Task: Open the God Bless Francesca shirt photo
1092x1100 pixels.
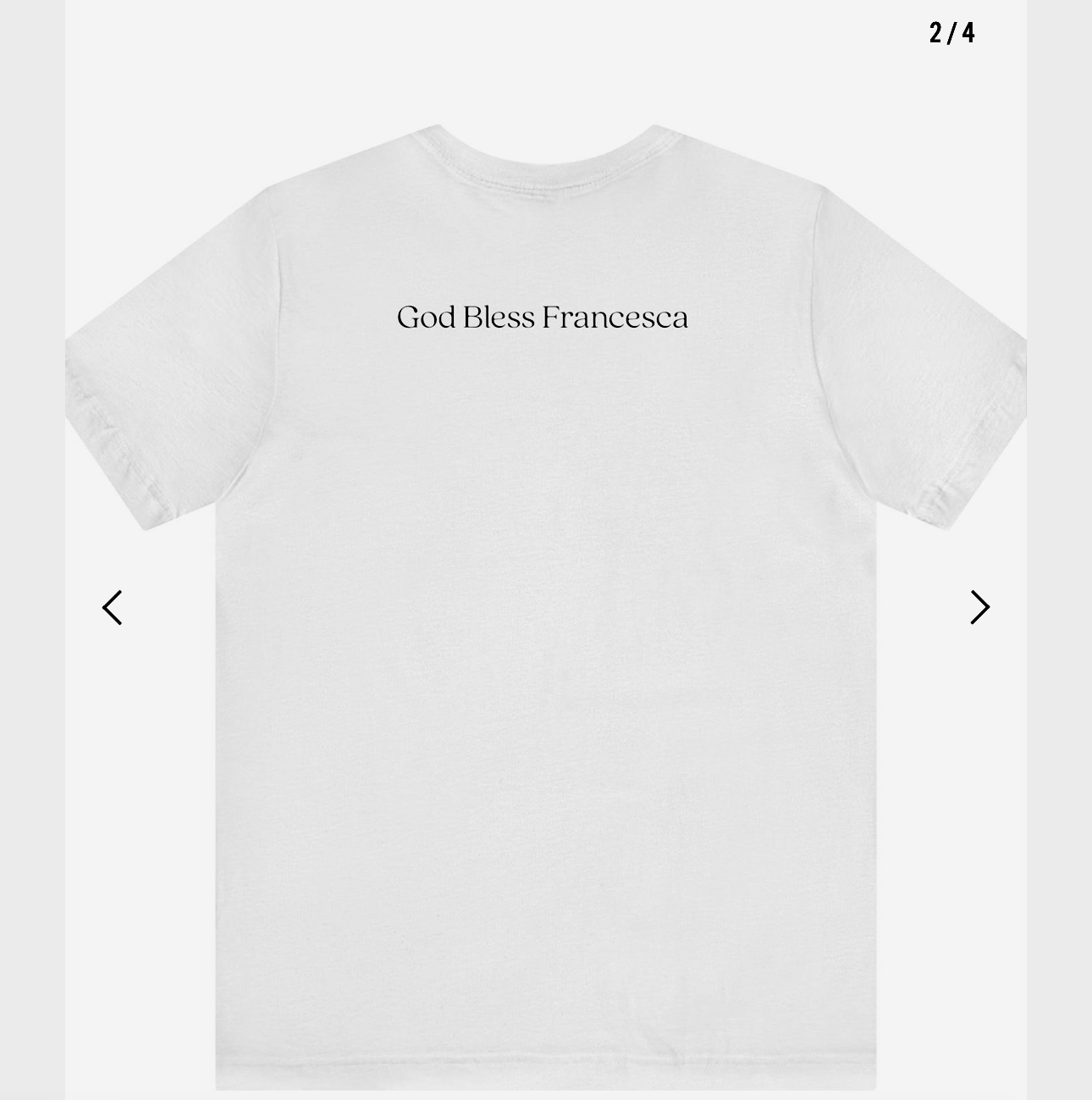Action: pyautogui.click(x=545, y=593)
